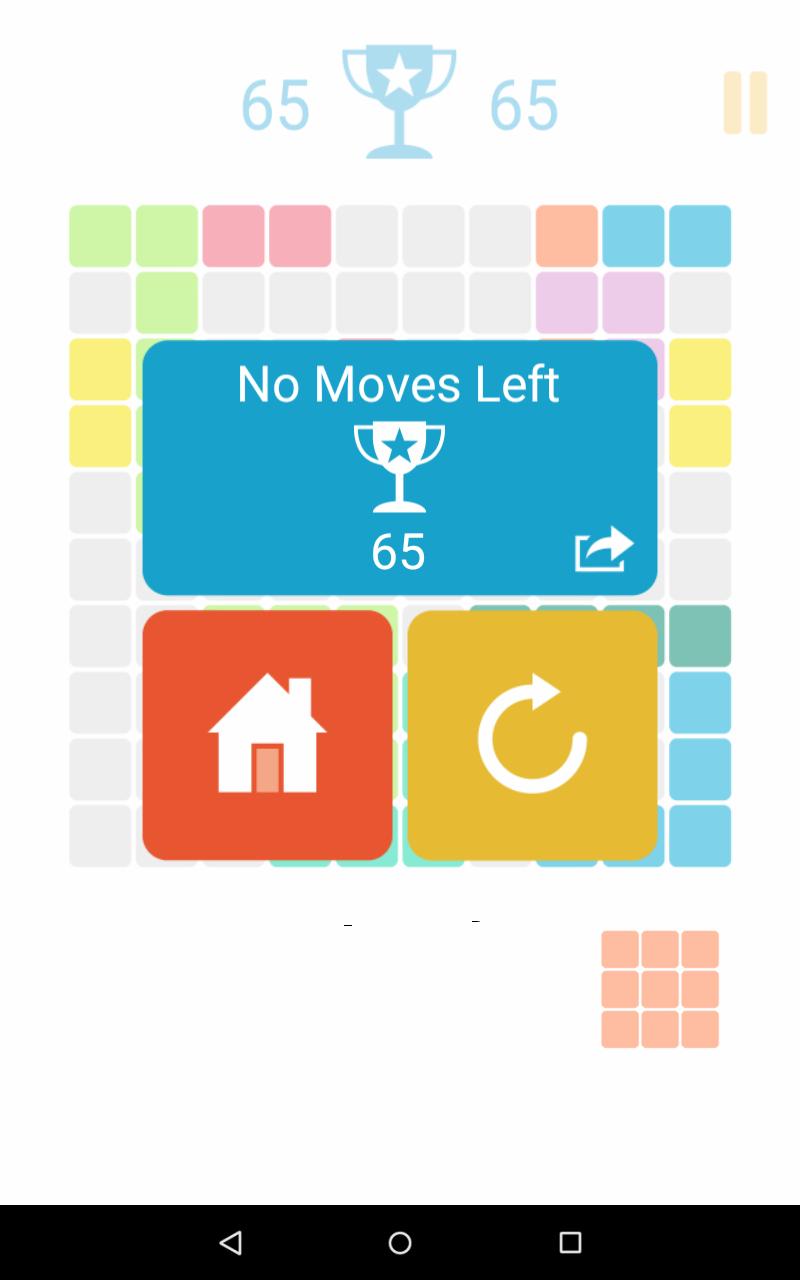Open the recent apps overview
Viewport: 800px width, 1280px height.
tap(570, 1242)
